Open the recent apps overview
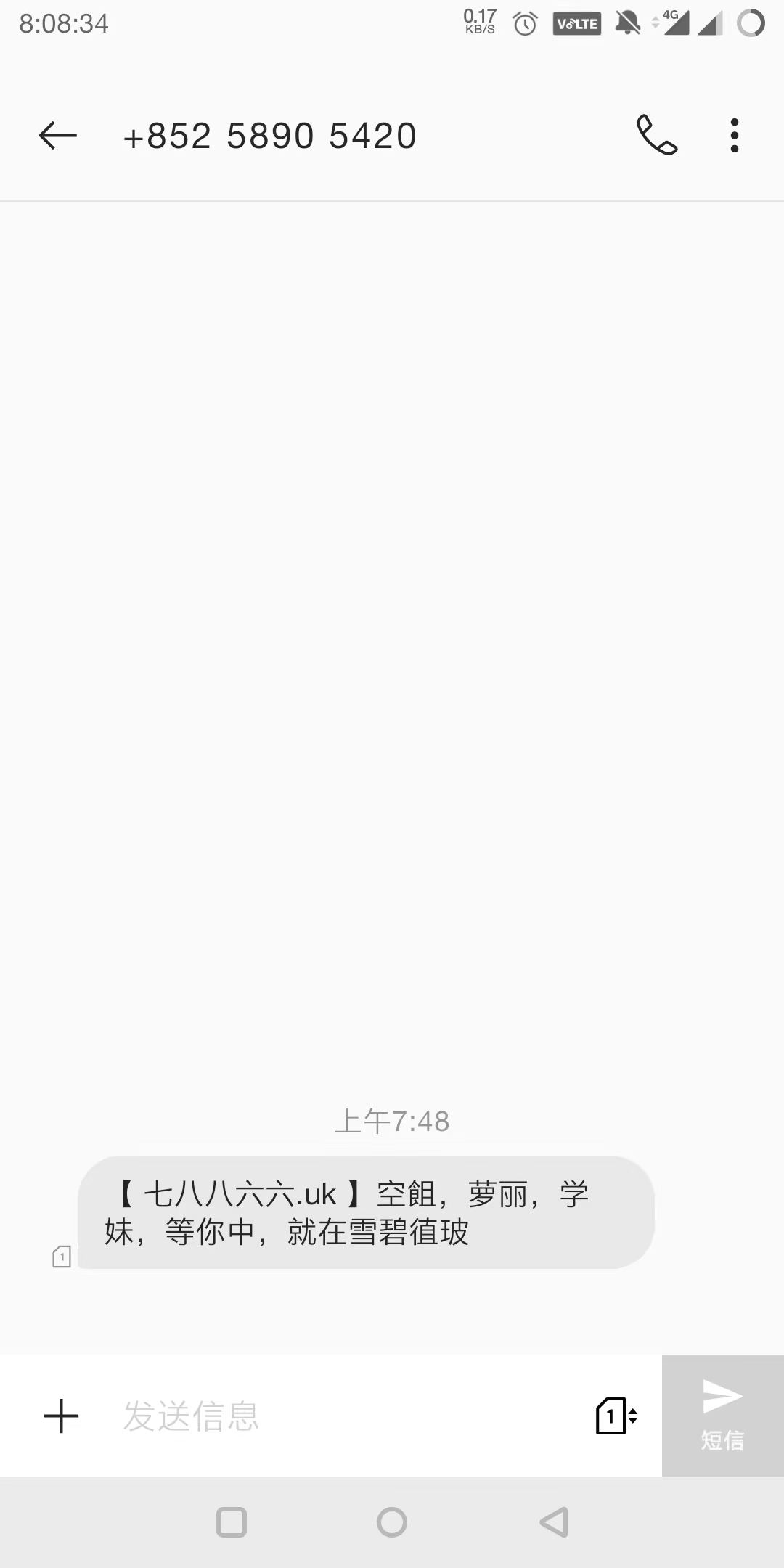 pos(232,1522)
